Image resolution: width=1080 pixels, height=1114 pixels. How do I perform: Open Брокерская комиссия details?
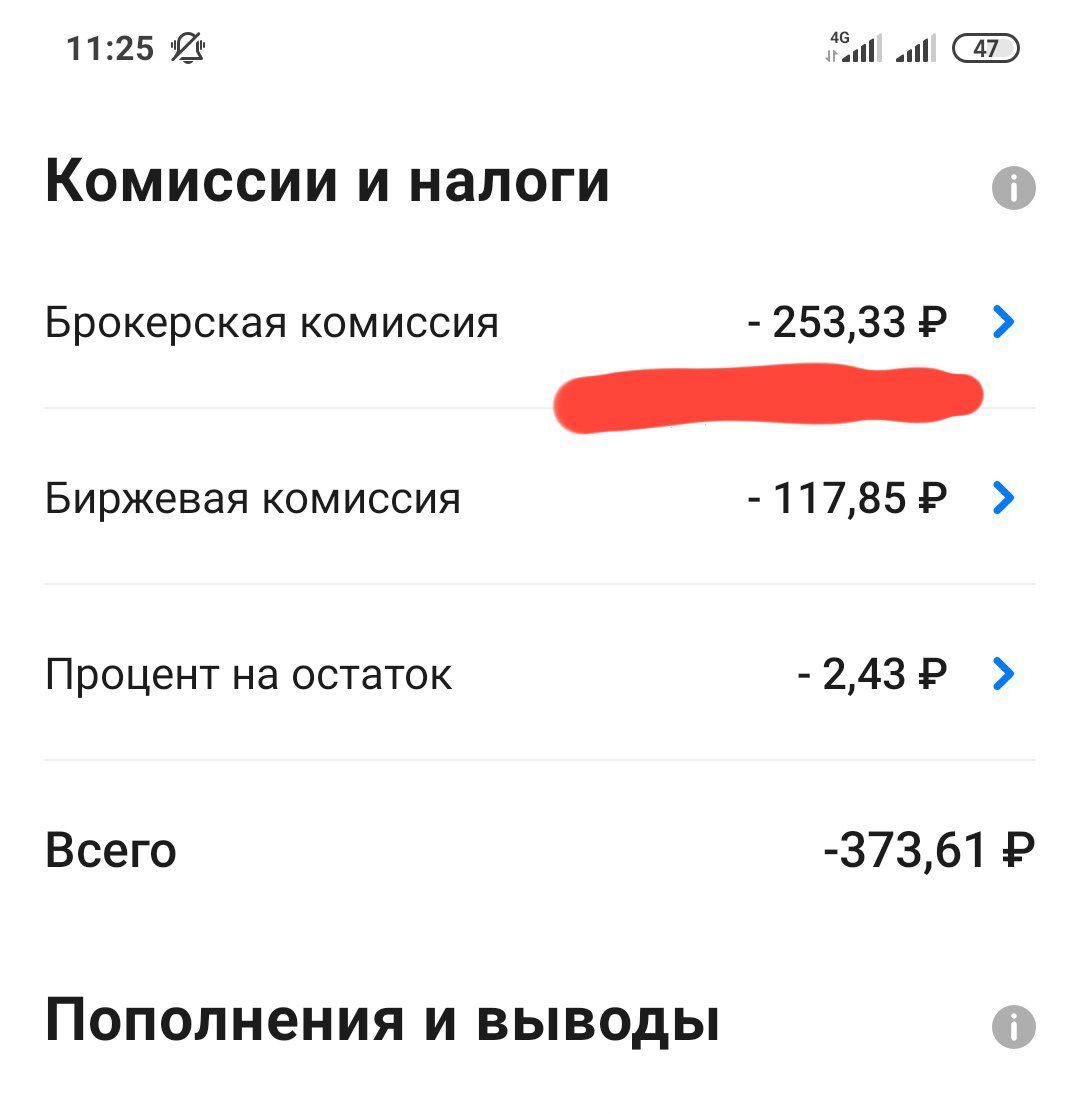pos(1003,322)
